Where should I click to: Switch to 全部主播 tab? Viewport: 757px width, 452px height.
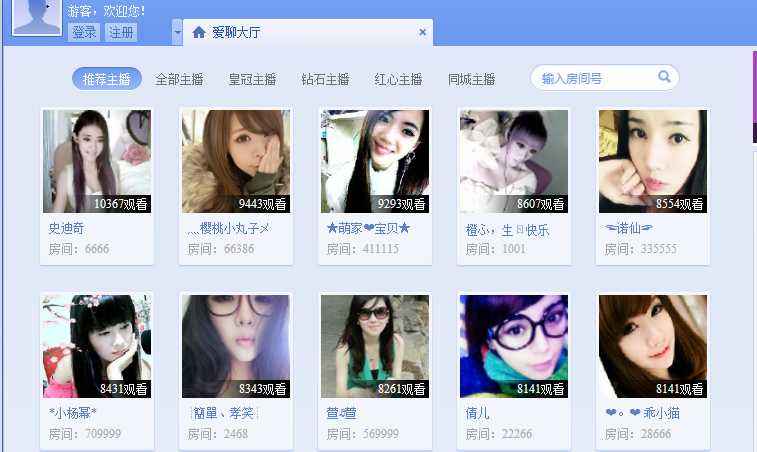tap(179, 79)
